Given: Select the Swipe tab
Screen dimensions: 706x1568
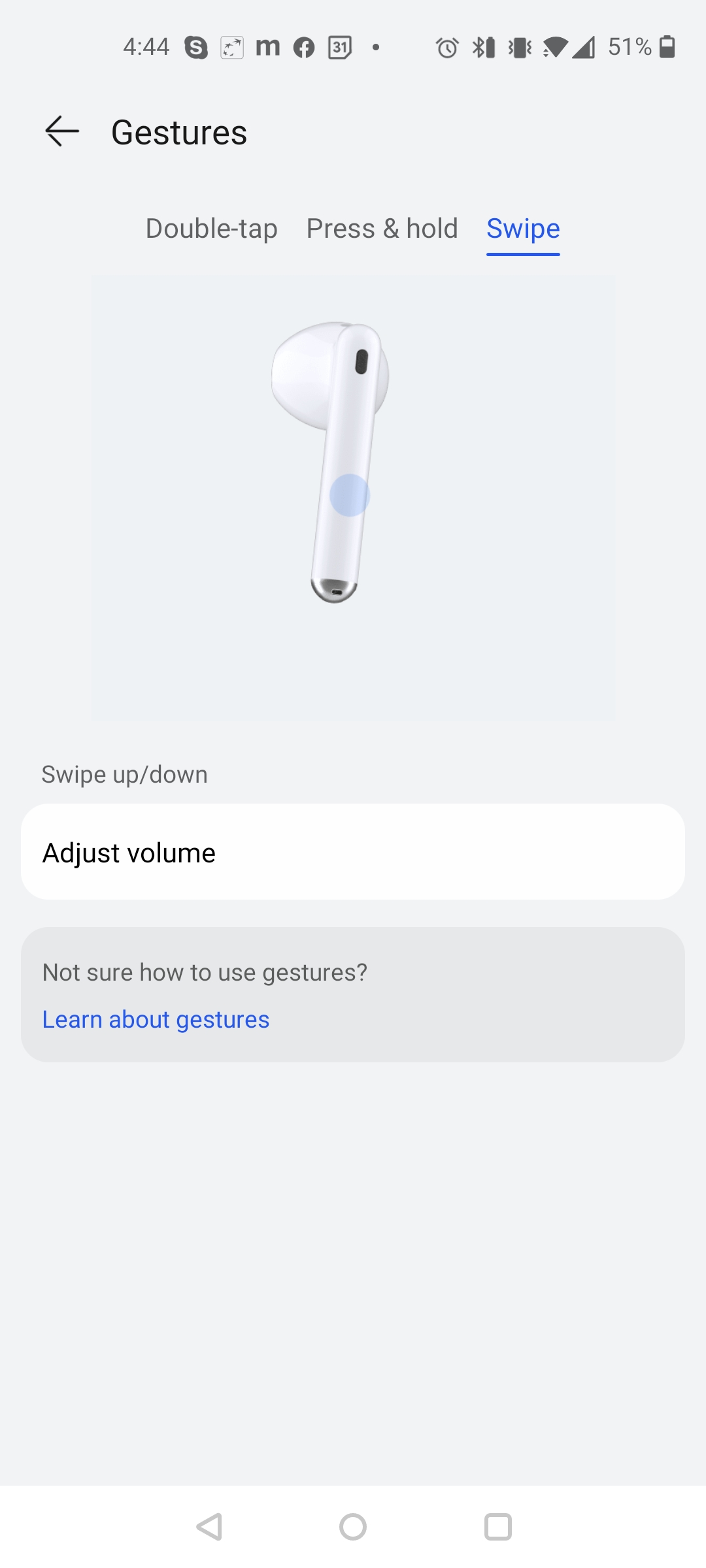Looking at the screenshot, I should click(x=523, y=229).
